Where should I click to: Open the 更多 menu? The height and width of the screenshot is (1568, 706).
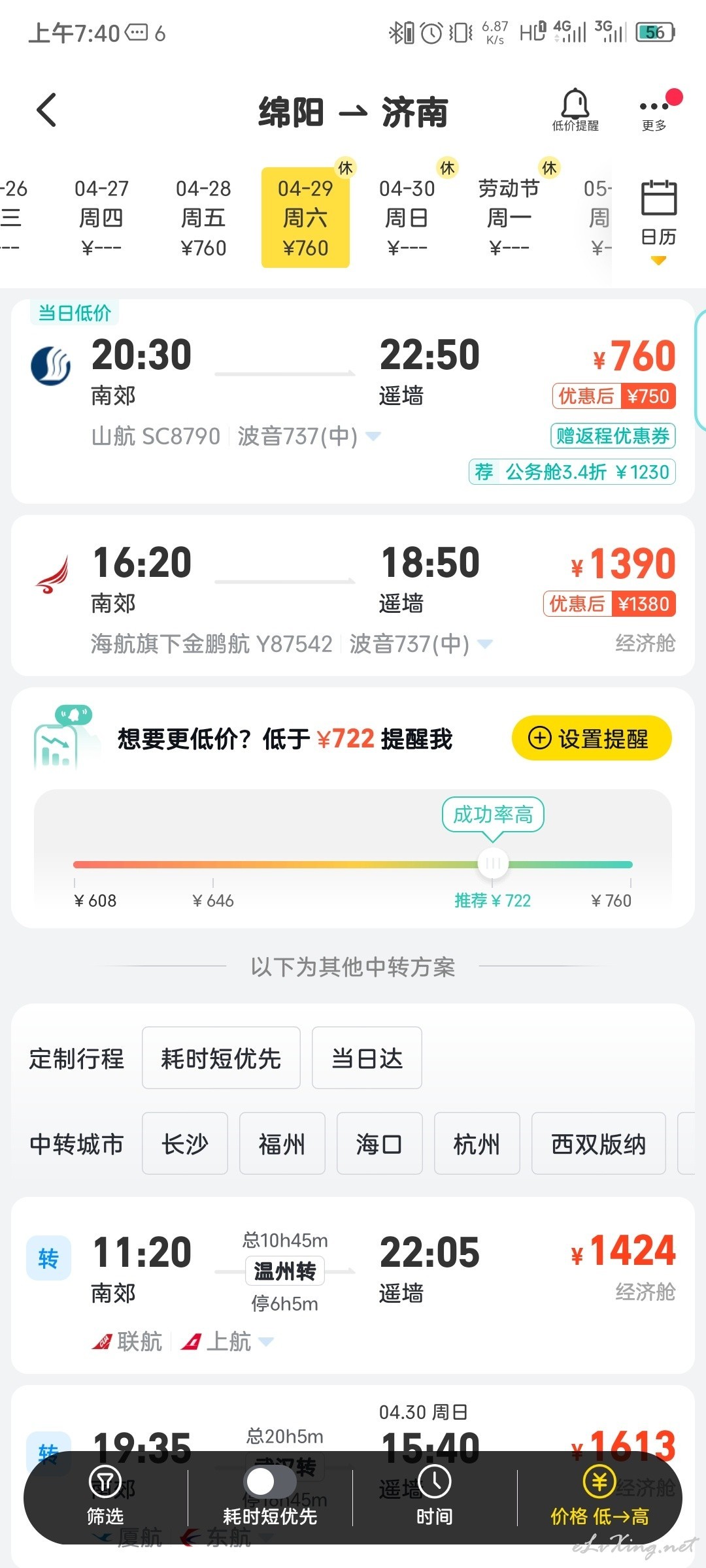point(654,111)
